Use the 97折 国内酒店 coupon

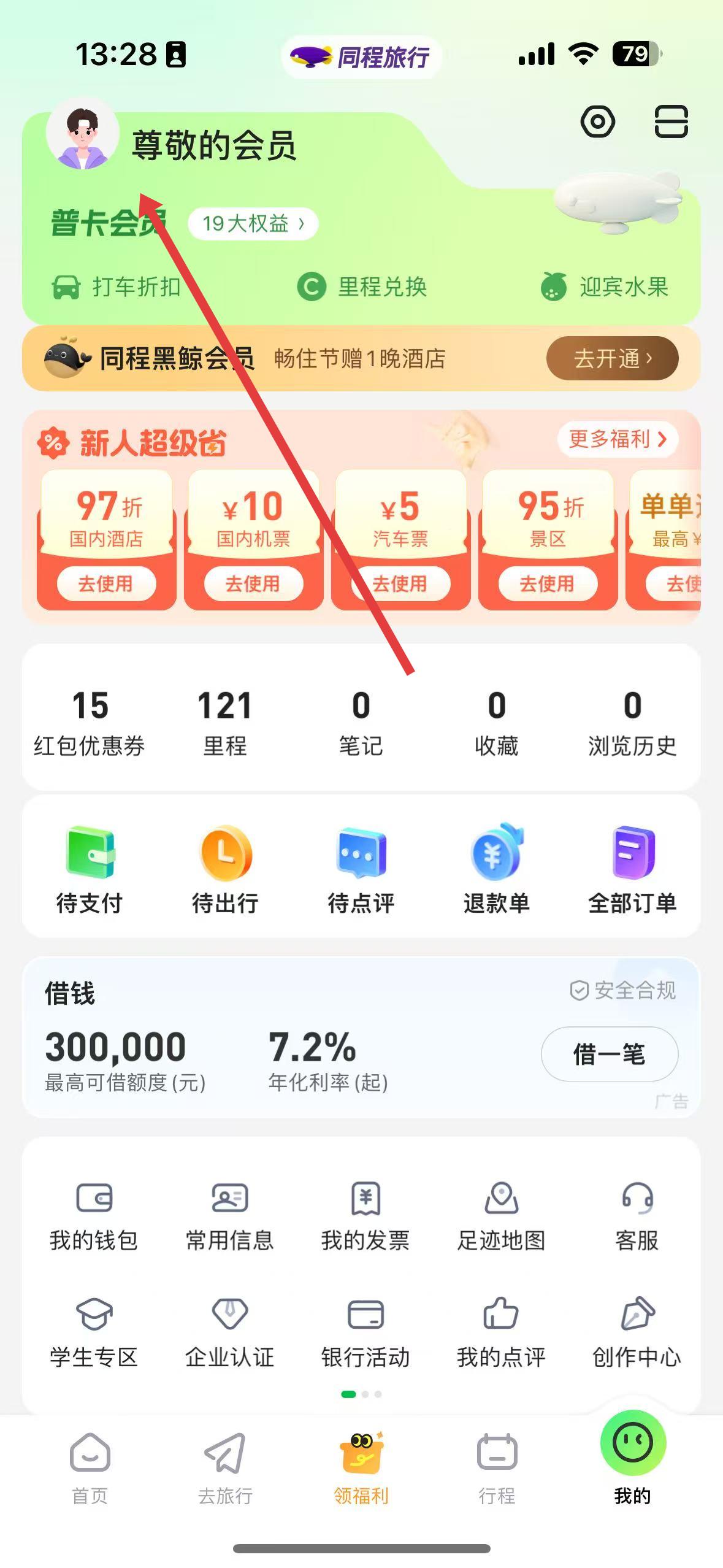pos(106,583)
